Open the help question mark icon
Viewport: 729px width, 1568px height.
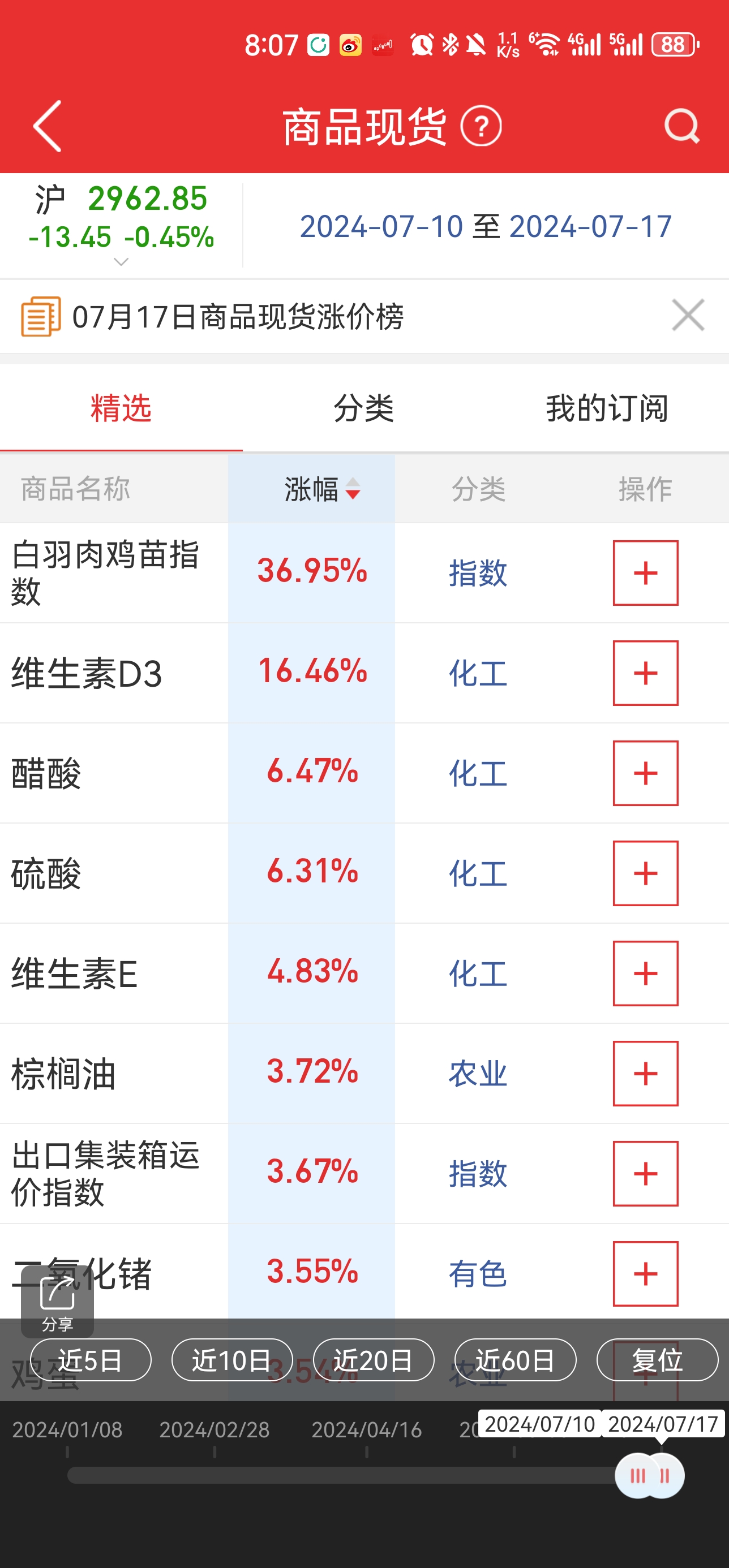[x=481, y=127]
